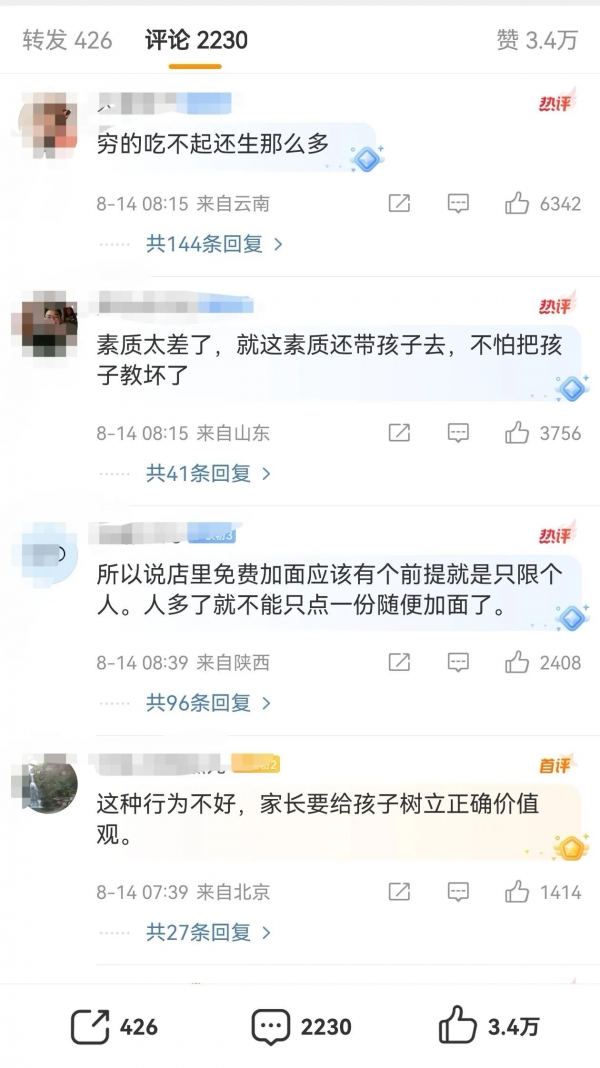Like the comment from 云南
The height and width of the screenshot is (1068, 600).
click(517, 204)
